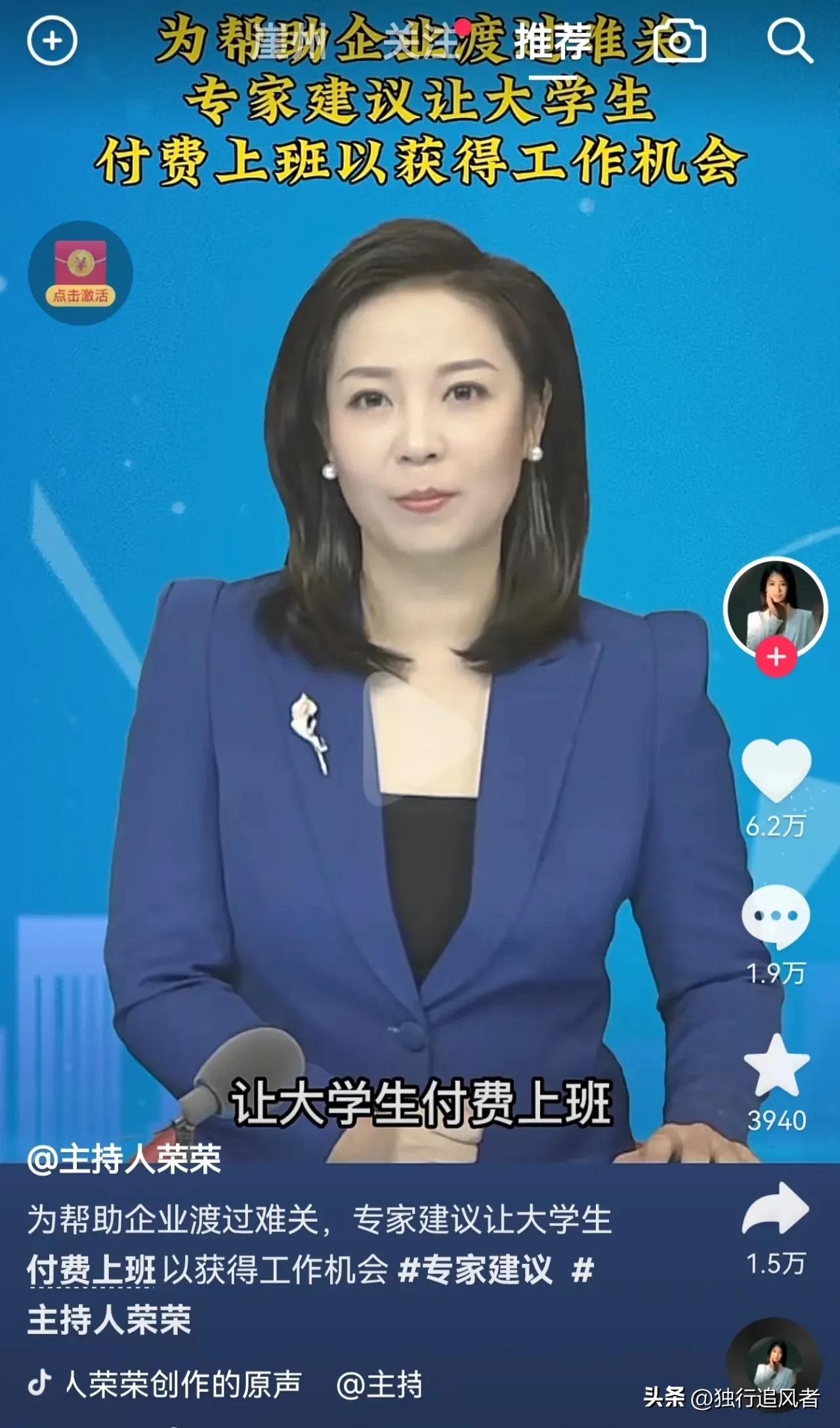Follow the creator with red plus button

(x=776, y=656)
